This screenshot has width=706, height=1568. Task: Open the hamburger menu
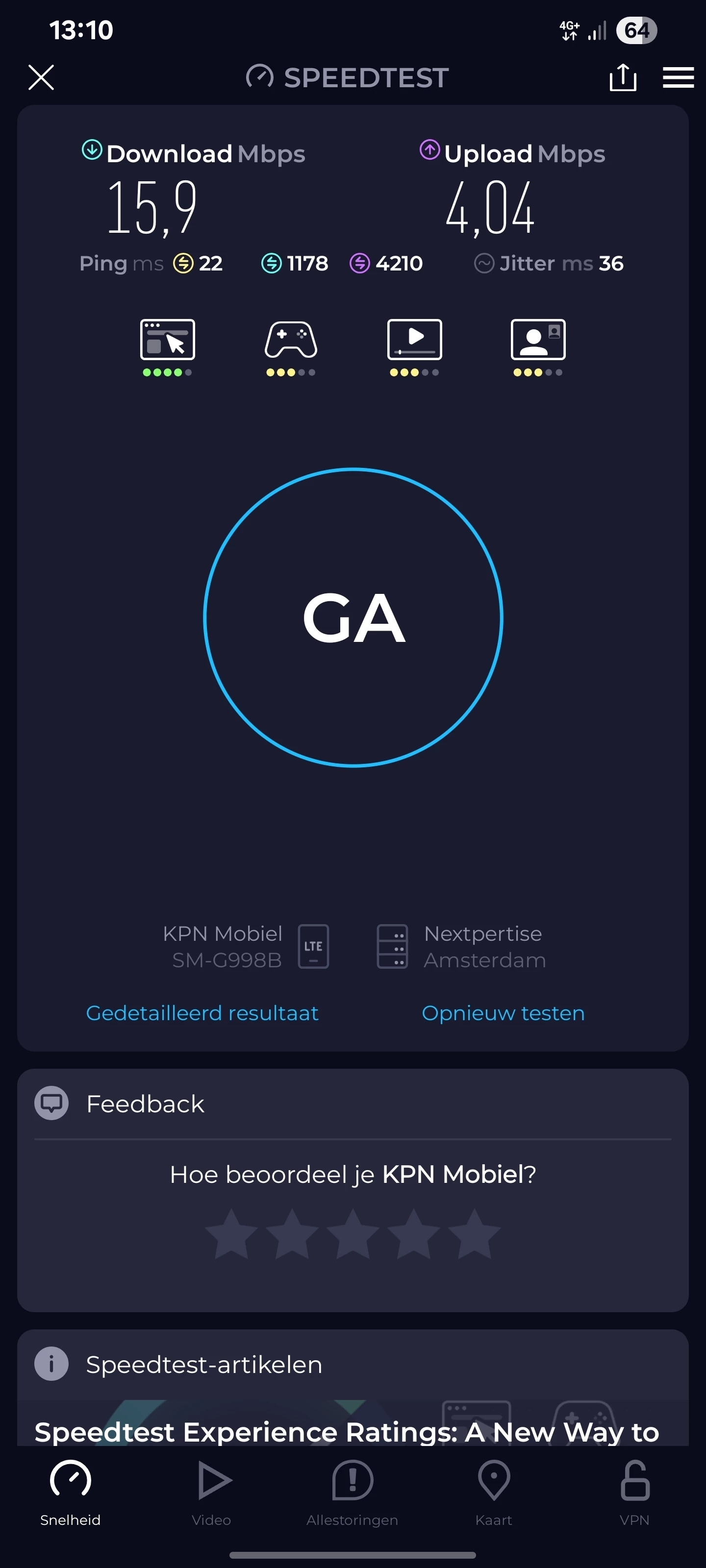678,77
